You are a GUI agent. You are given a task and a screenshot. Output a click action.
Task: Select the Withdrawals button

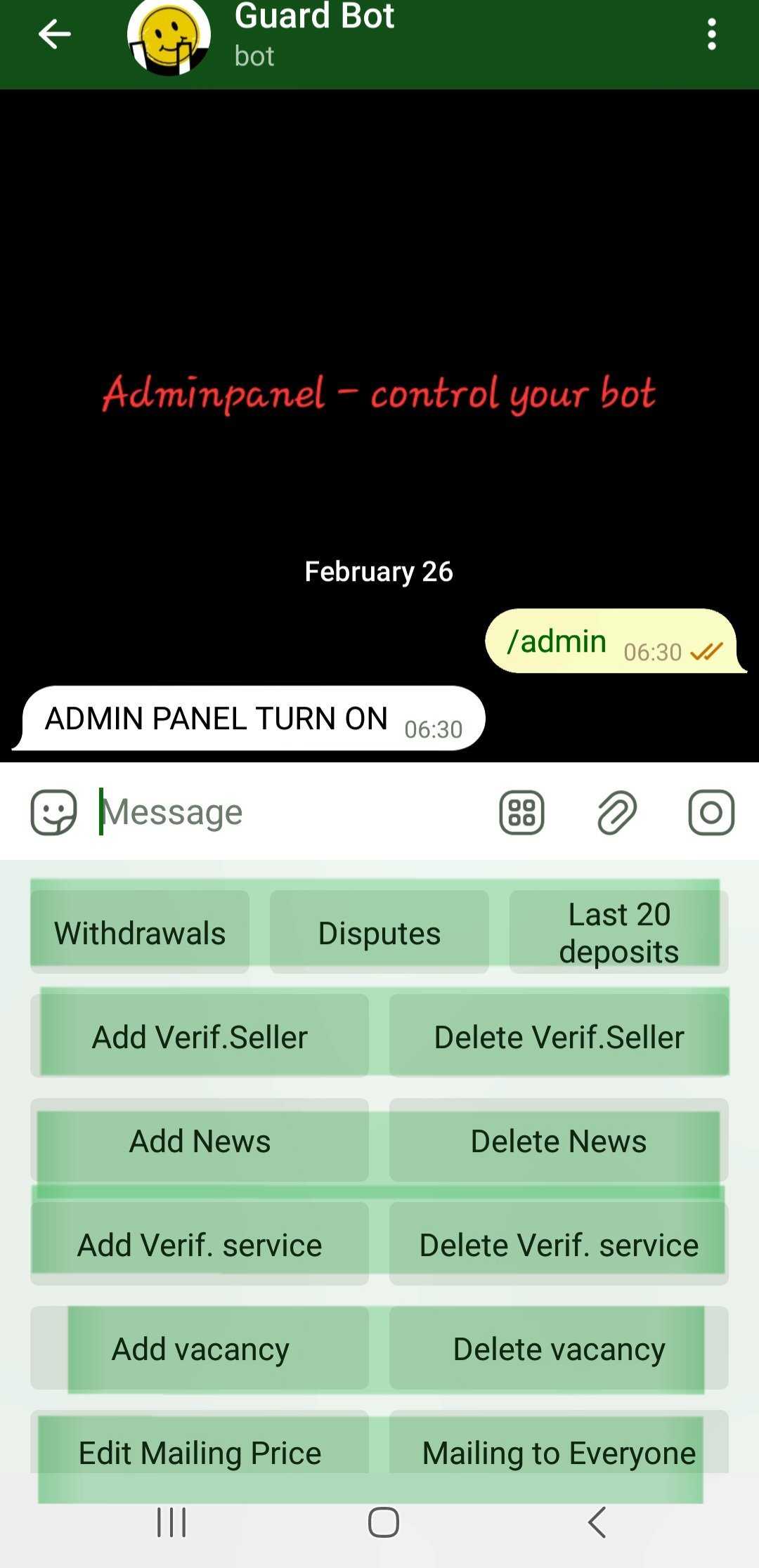coord(140,932)
